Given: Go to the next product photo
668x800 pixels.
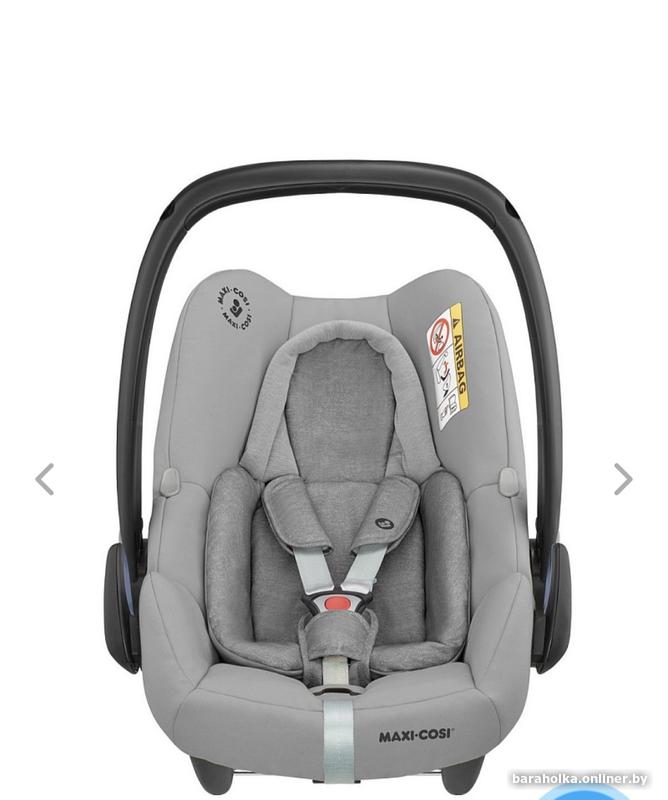Looking at the screenshot, I should coord(622,480).
